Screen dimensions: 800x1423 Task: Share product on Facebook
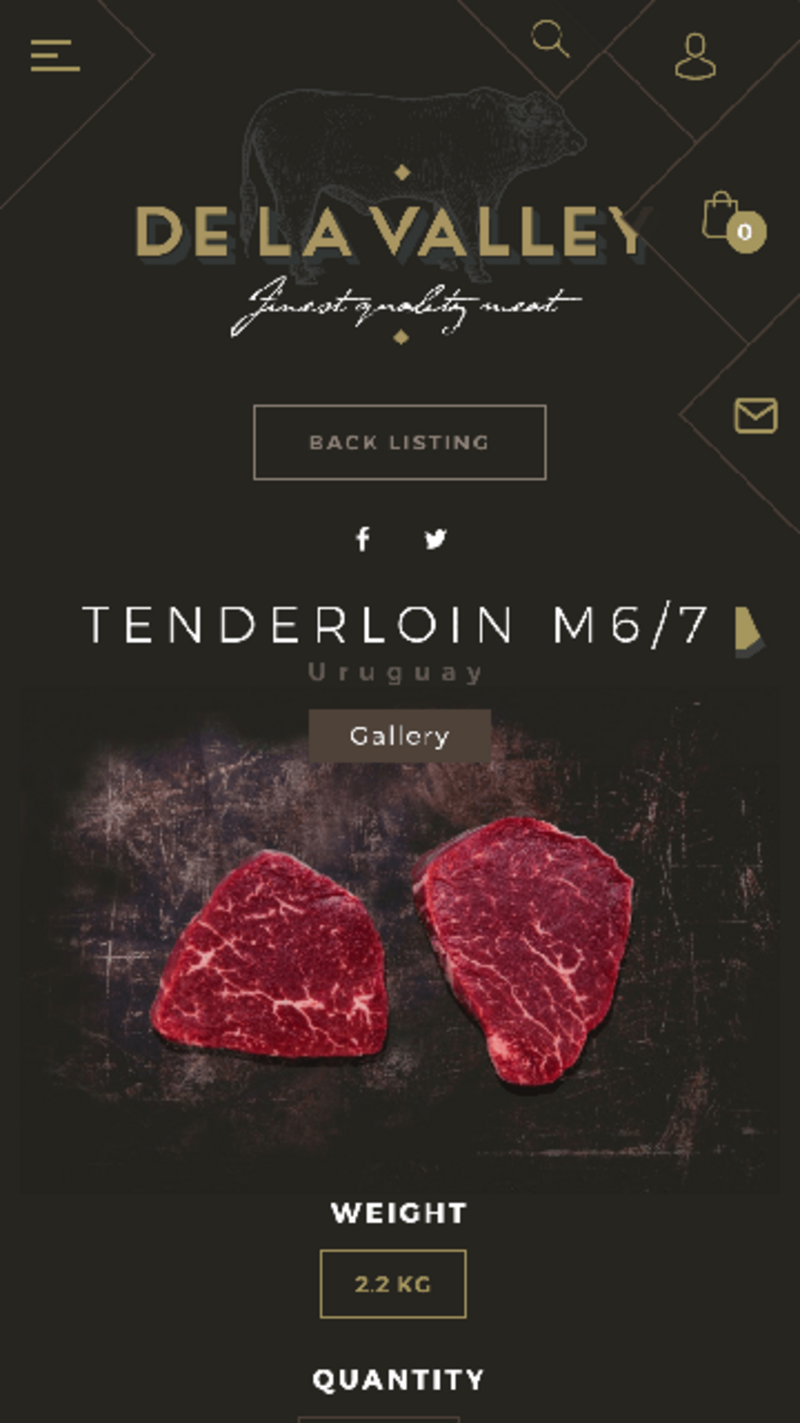click(x=363, y=540)
